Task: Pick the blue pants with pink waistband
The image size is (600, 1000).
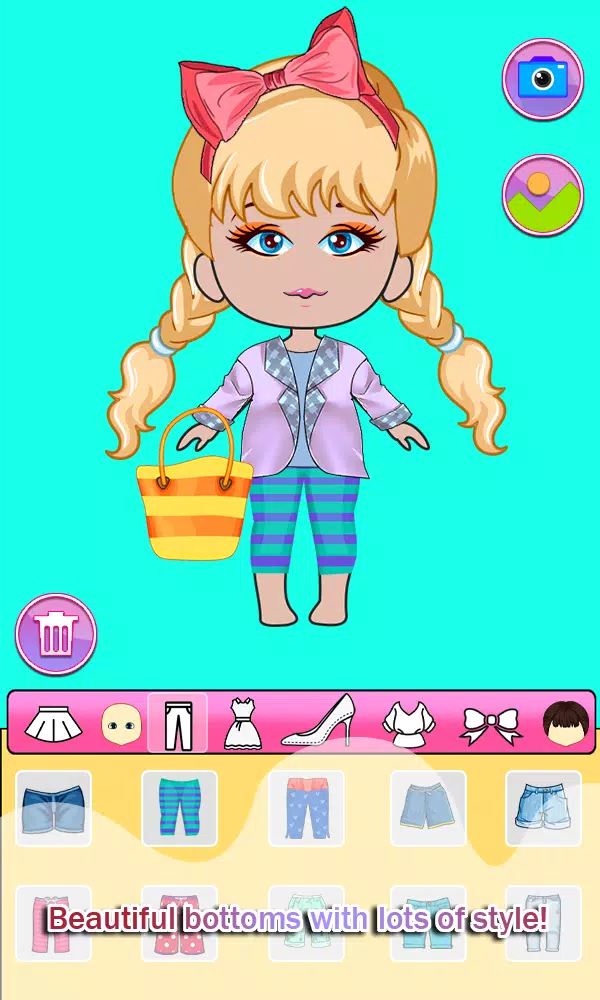Action: (306, 808)
